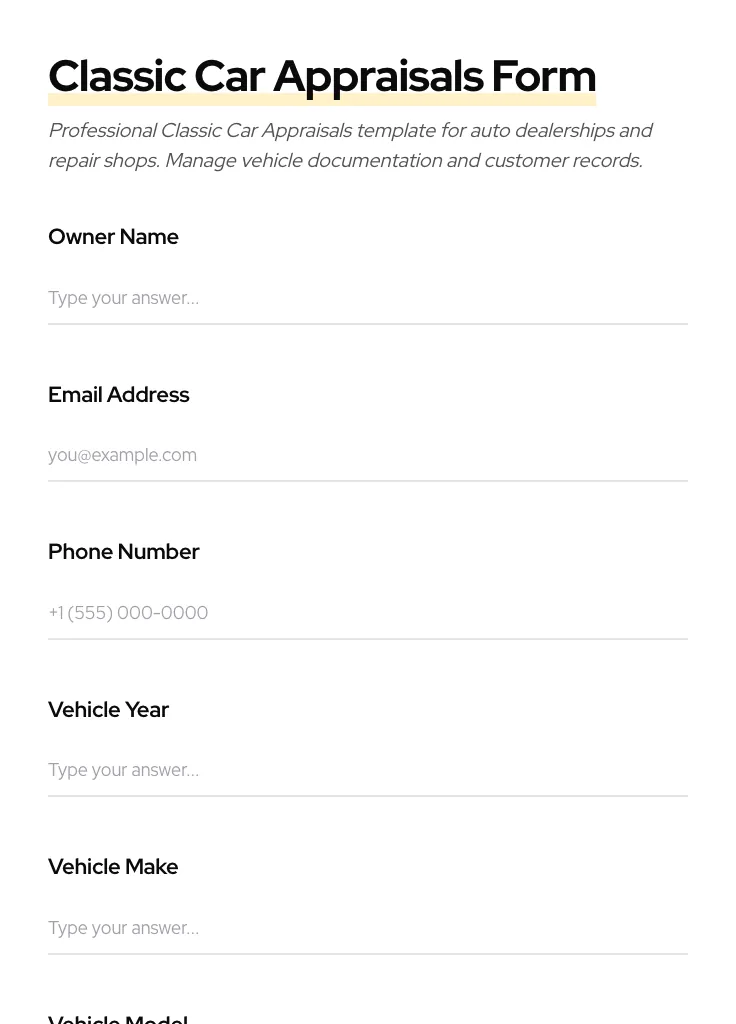The height and width of the screenshot is (1024, 736).
Task: Tap the Owner Name answer field
Action: coord(367,298)
